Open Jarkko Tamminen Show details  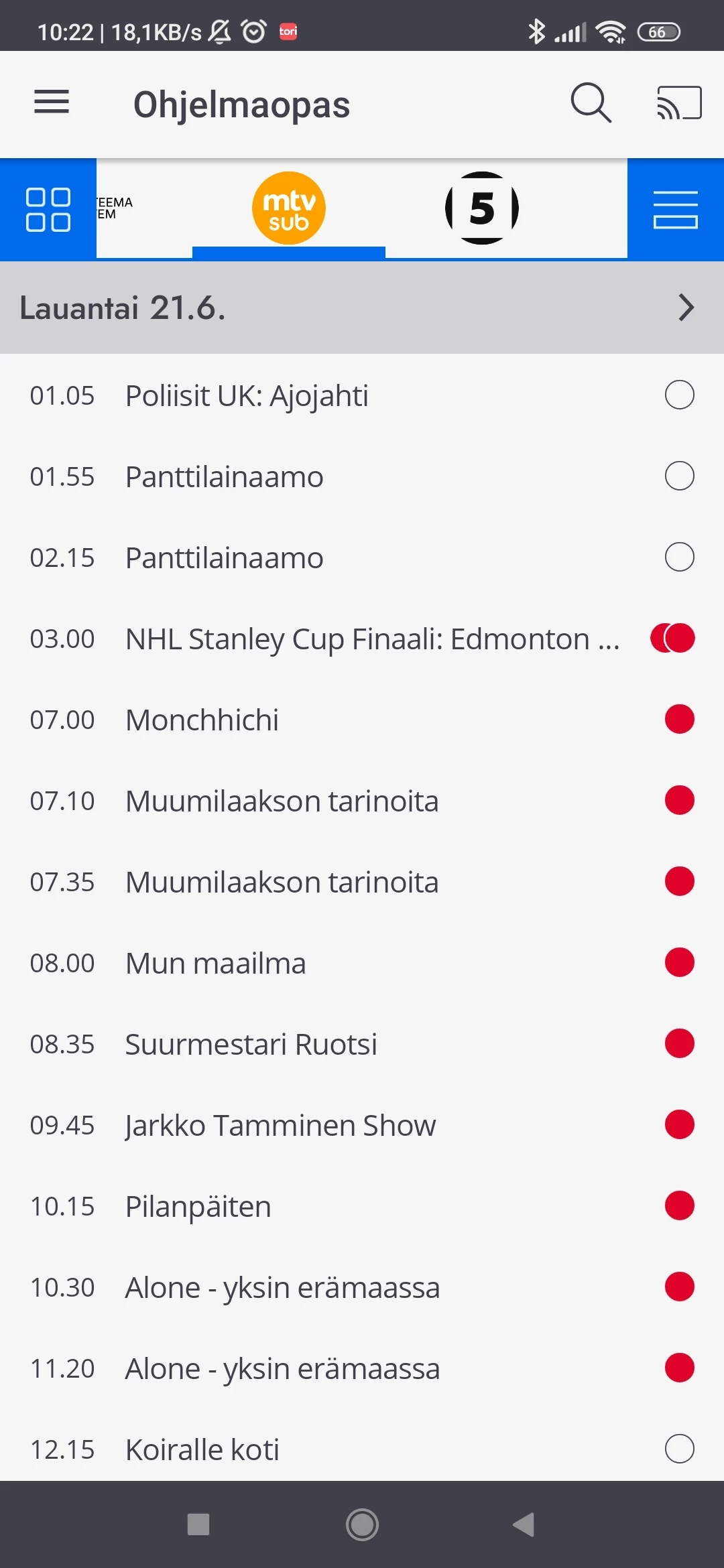click(280, 1125)
